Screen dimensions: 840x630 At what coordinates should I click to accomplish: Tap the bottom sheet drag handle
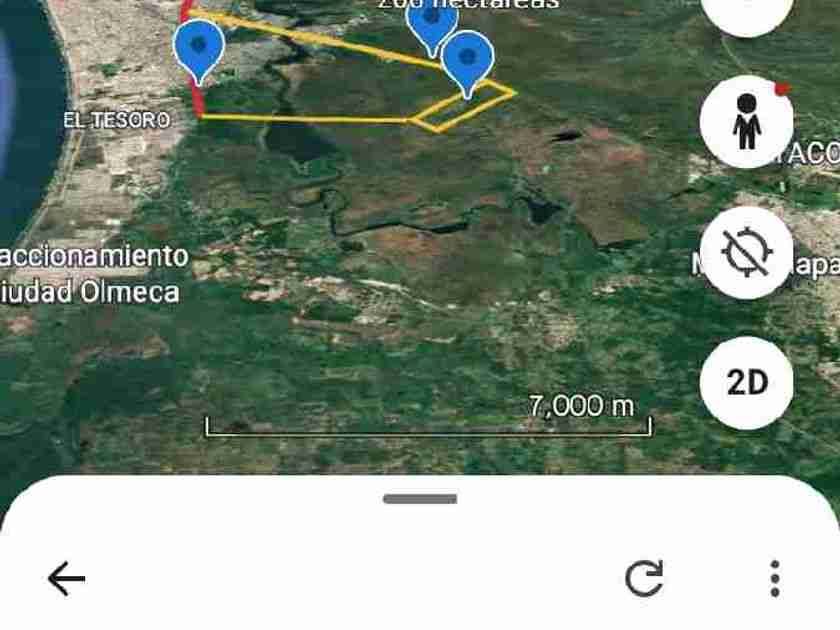tap(420, 499)
